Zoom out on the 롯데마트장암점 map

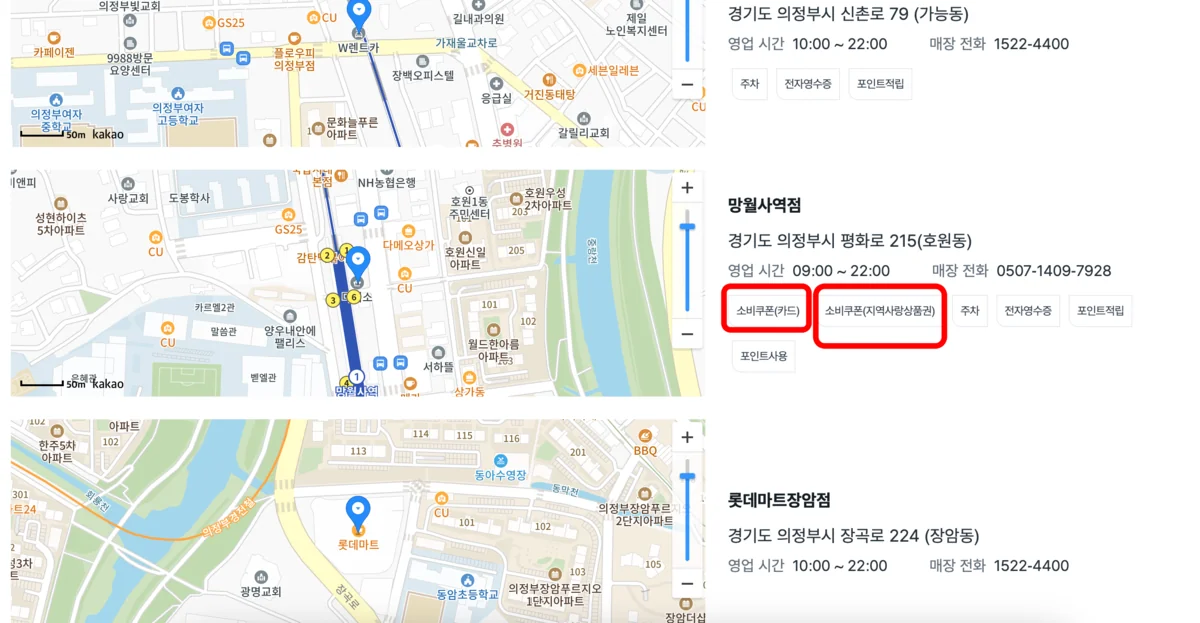coord(687,584)
